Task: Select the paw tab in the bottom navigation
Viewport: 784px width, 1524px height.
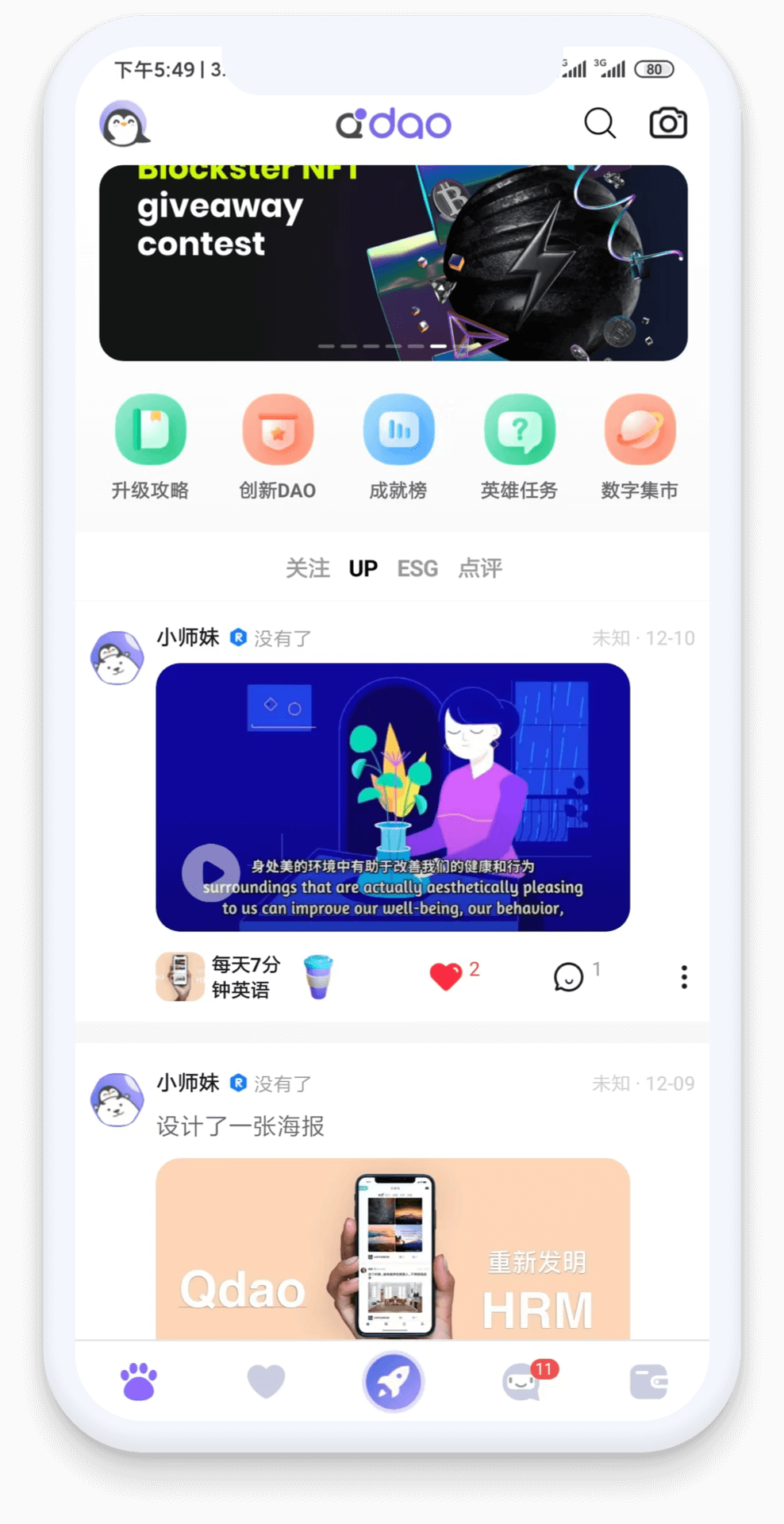Action: tap(138, 1381)
